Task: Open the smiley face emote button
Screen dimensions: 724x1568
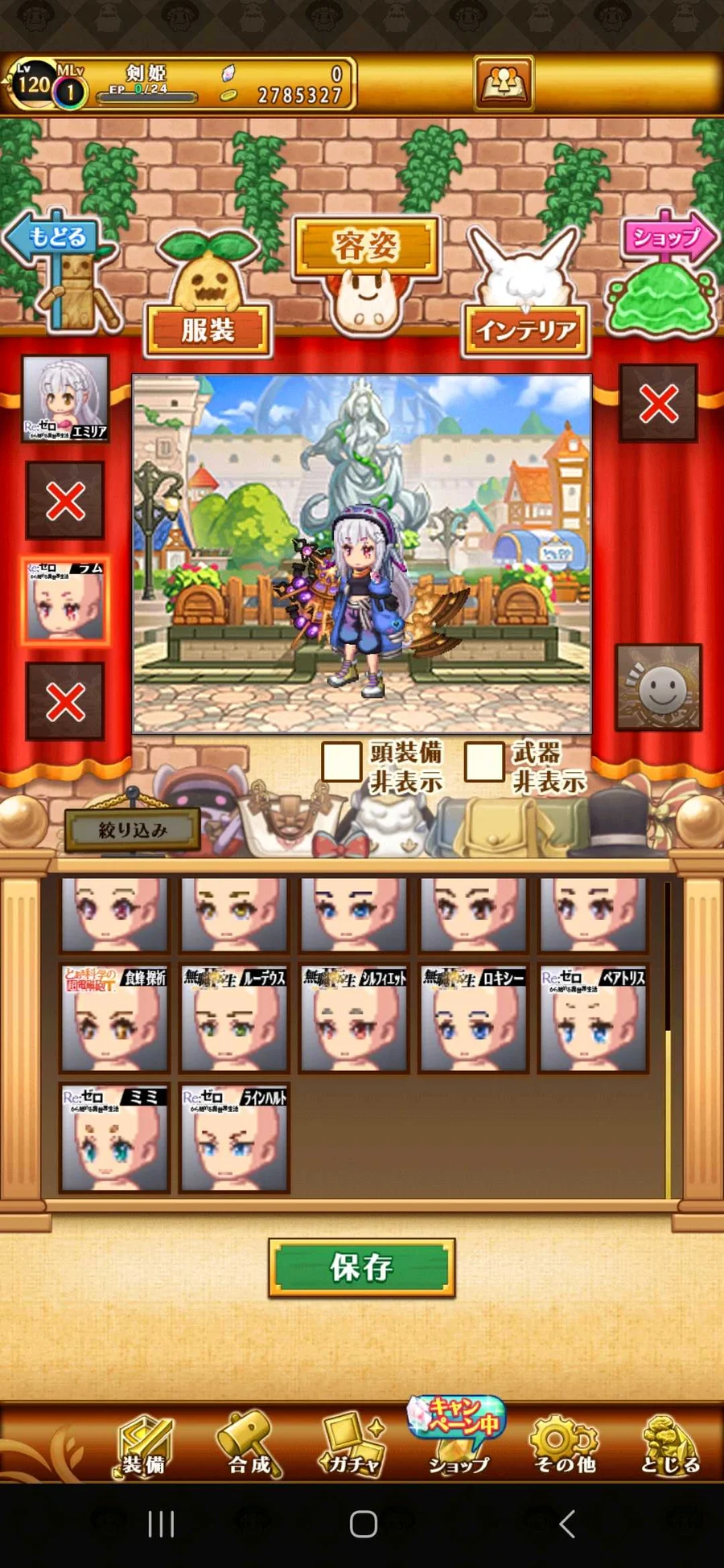Action: 659,688
